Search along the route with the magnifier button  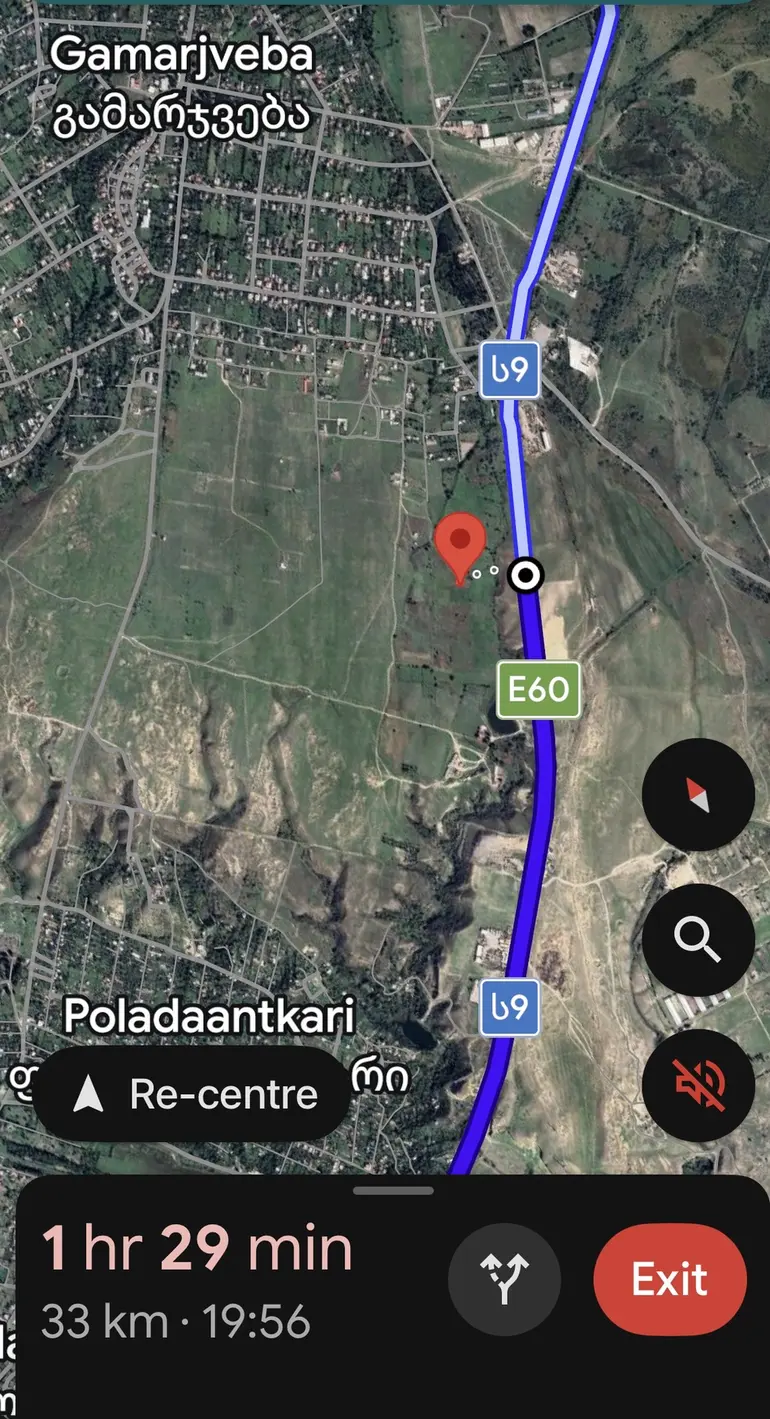[698, 940]
